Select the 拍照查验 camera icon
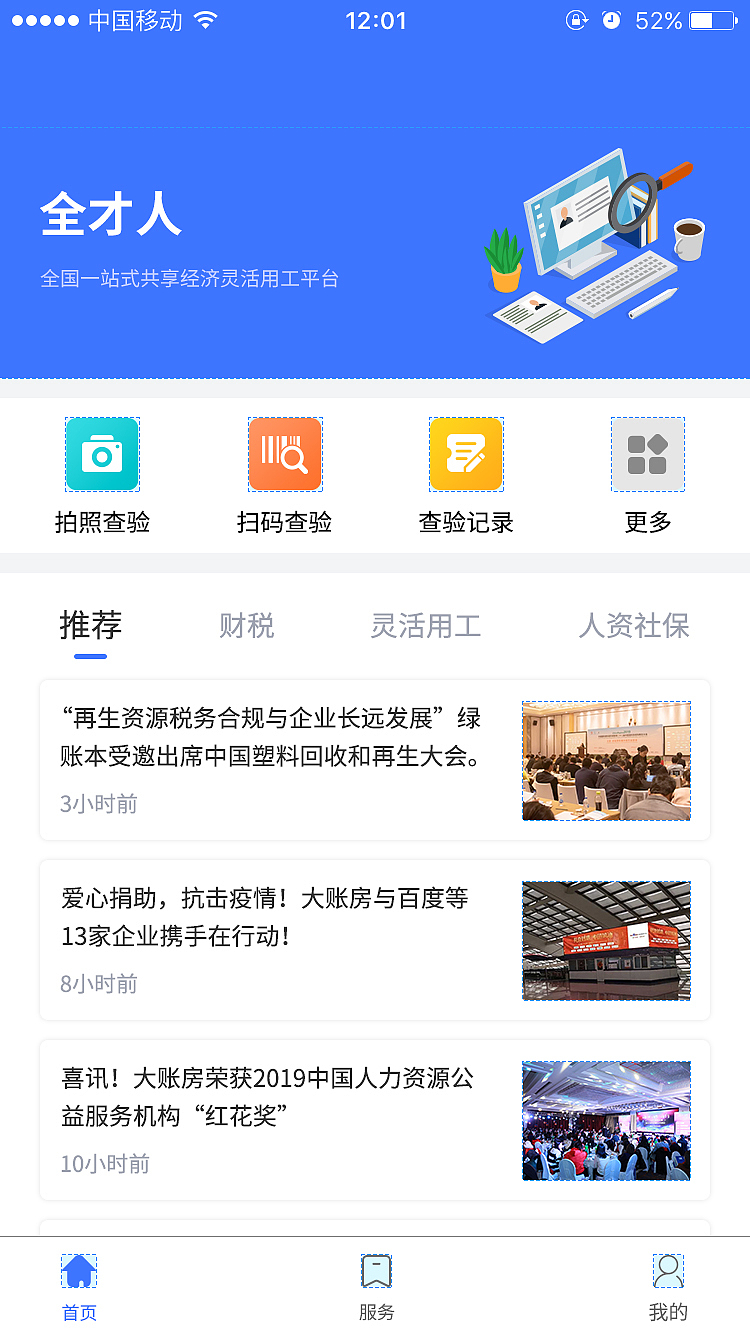This screenshot has width=750, height=1334. (x=102, y=454)
